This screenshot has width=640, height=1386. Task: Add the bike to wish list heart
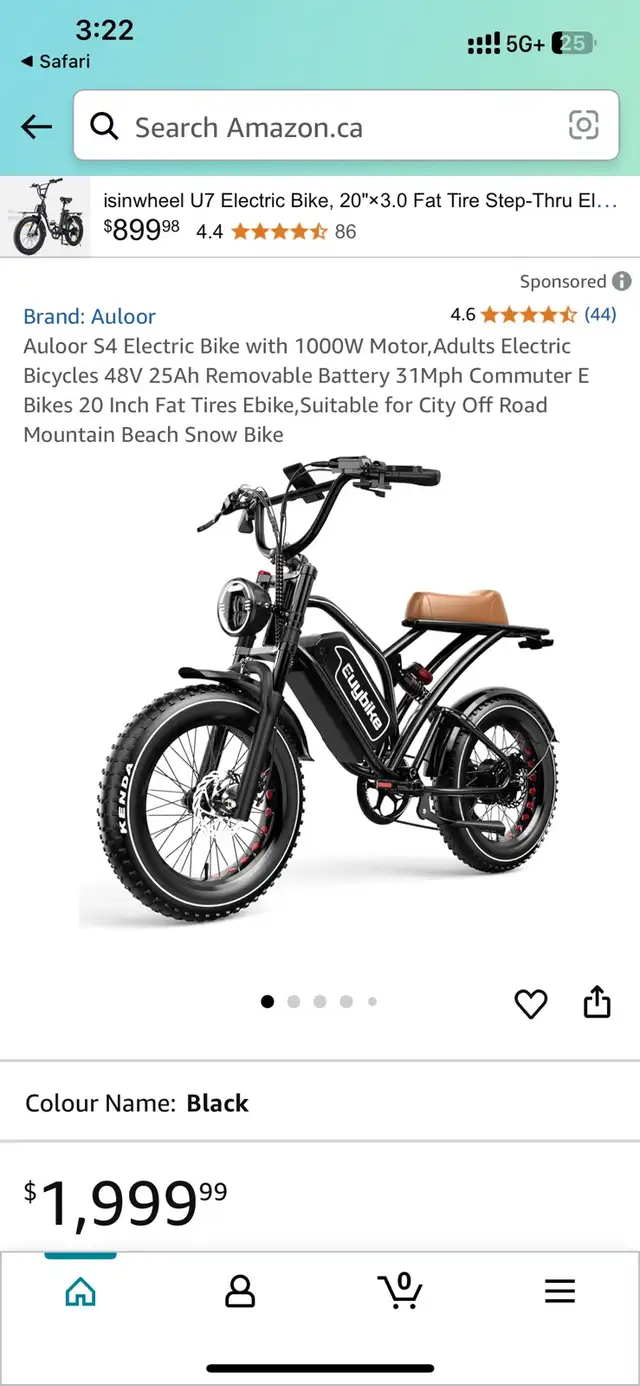point(530,1003)
